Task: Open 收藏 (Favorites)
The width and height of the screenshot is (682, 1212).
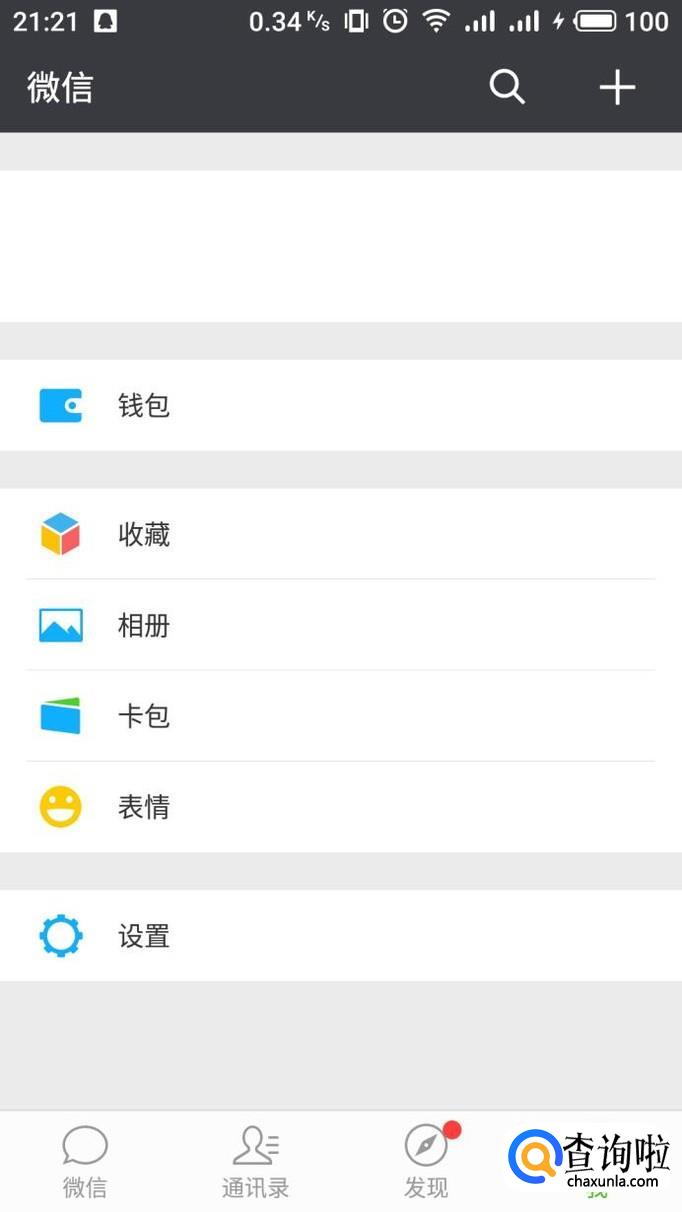Action: (x=341, y=534)
